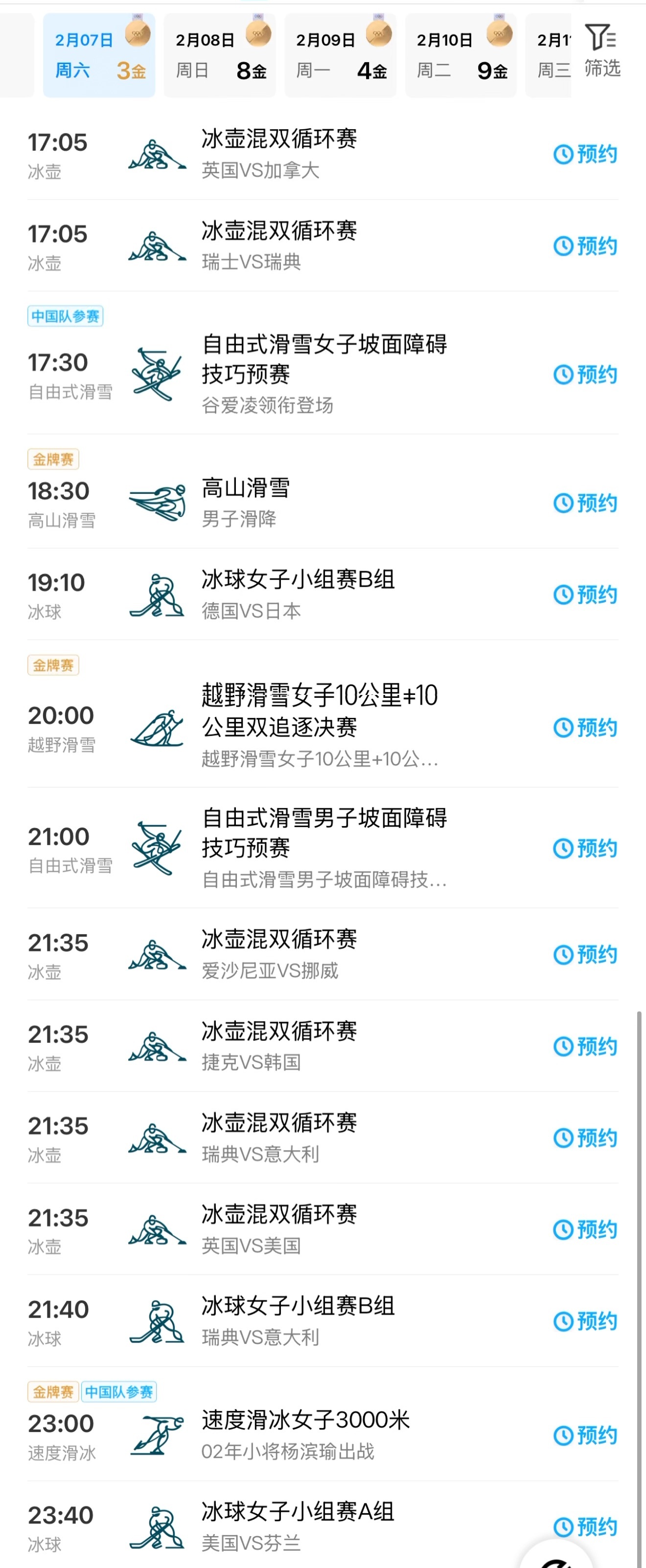Select the 2月07日 周六 date tab
This screenshot has height=1568, width=646.
pyautogui.click(x=99, y=55)
